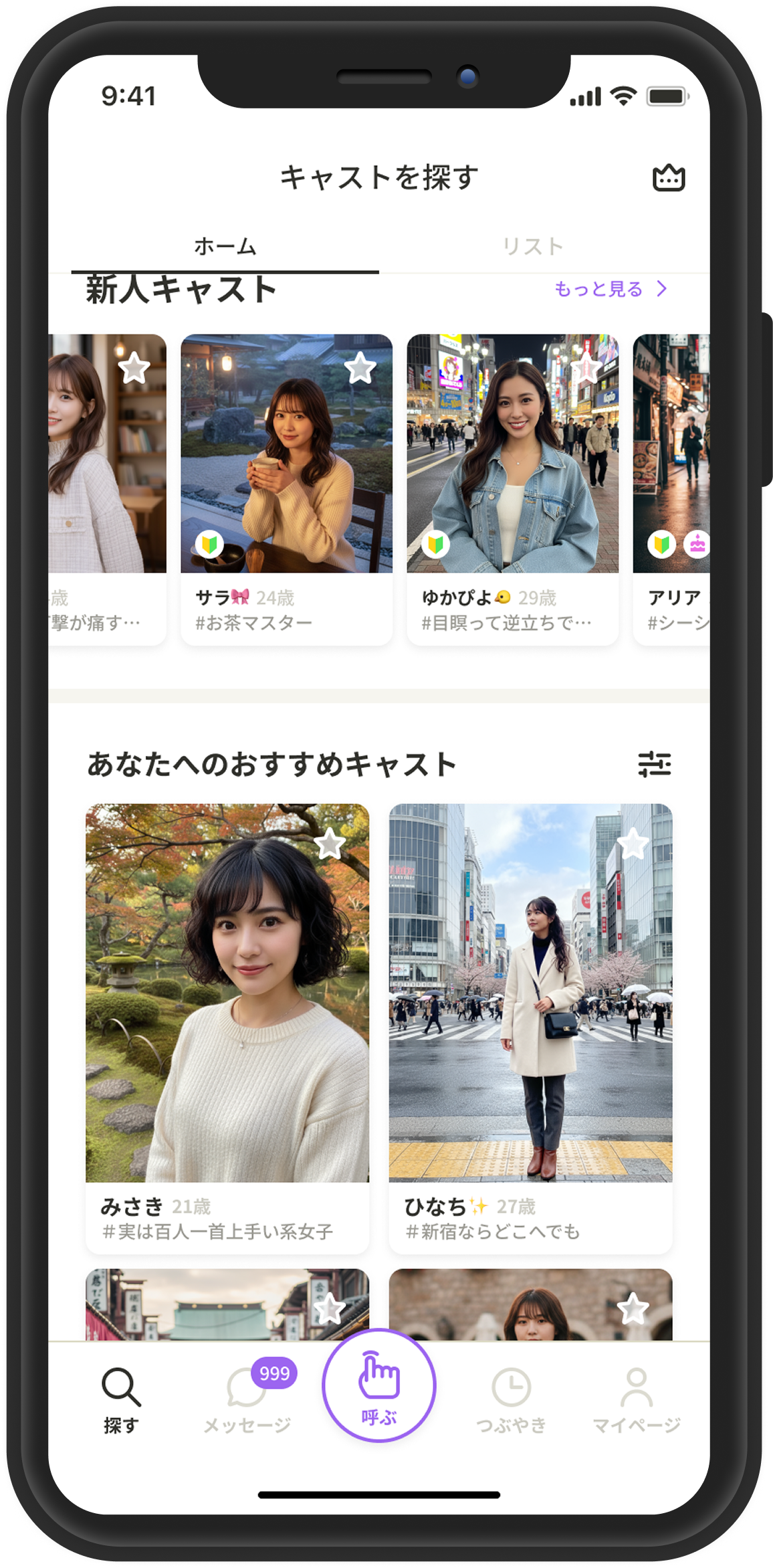Favorite ゆかぴよ with the star icon
This screenshot has height=1568, width=773.
click(x=586, y=368)
